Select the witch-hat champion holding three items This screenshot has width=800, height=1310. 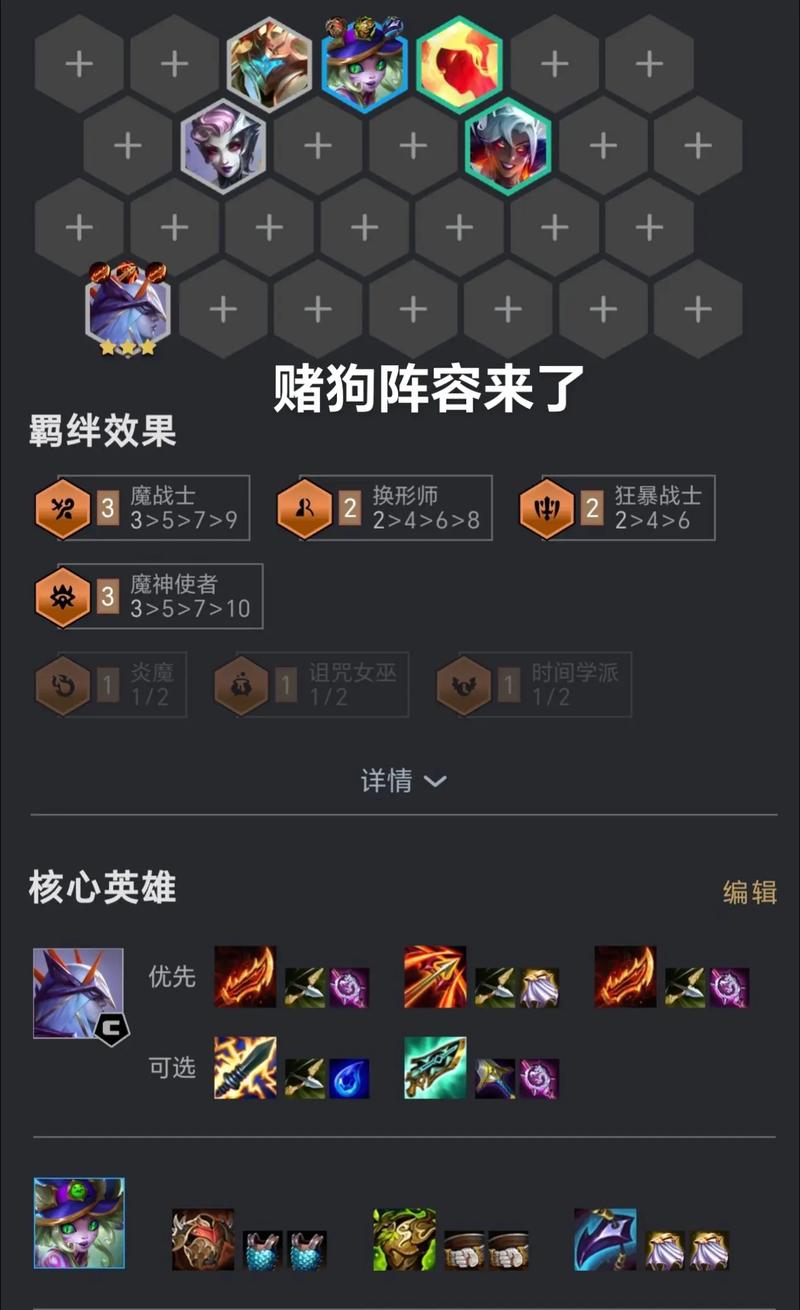[365, 66]
